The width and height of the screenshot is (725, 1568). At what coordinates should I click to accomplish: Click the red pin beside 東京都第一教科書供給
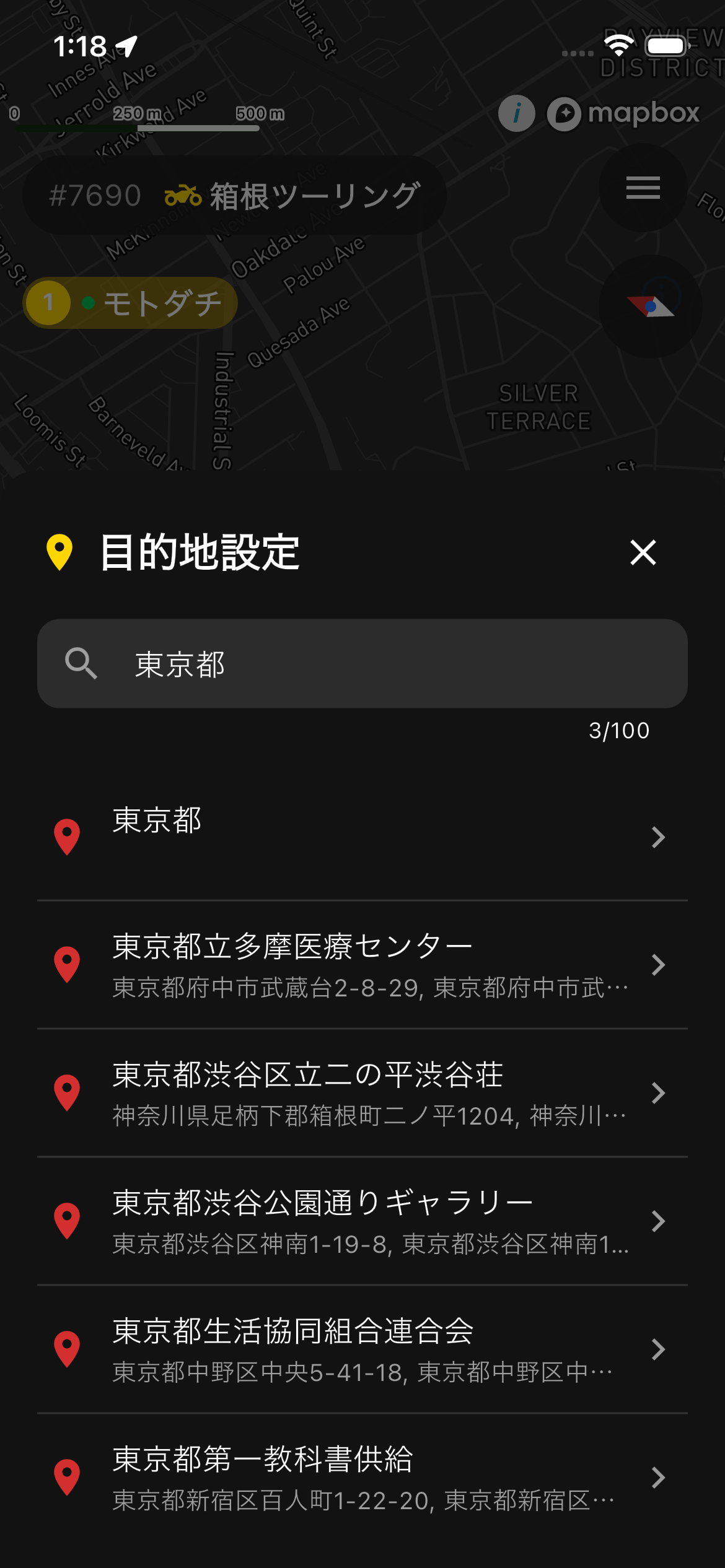(68, 1479)
